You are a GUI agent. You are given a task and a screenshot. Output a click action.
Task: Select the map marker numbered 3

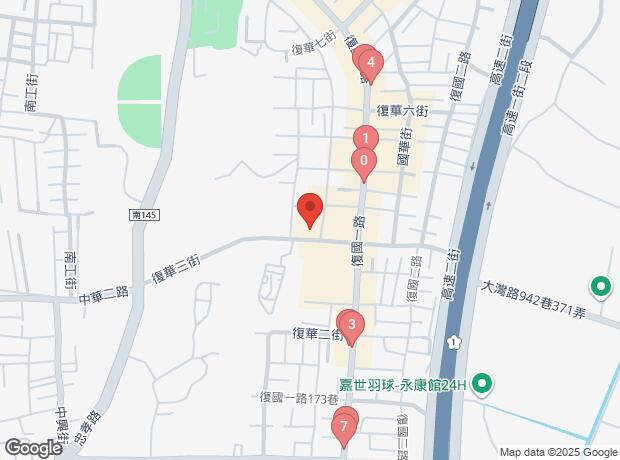point(351,325)
